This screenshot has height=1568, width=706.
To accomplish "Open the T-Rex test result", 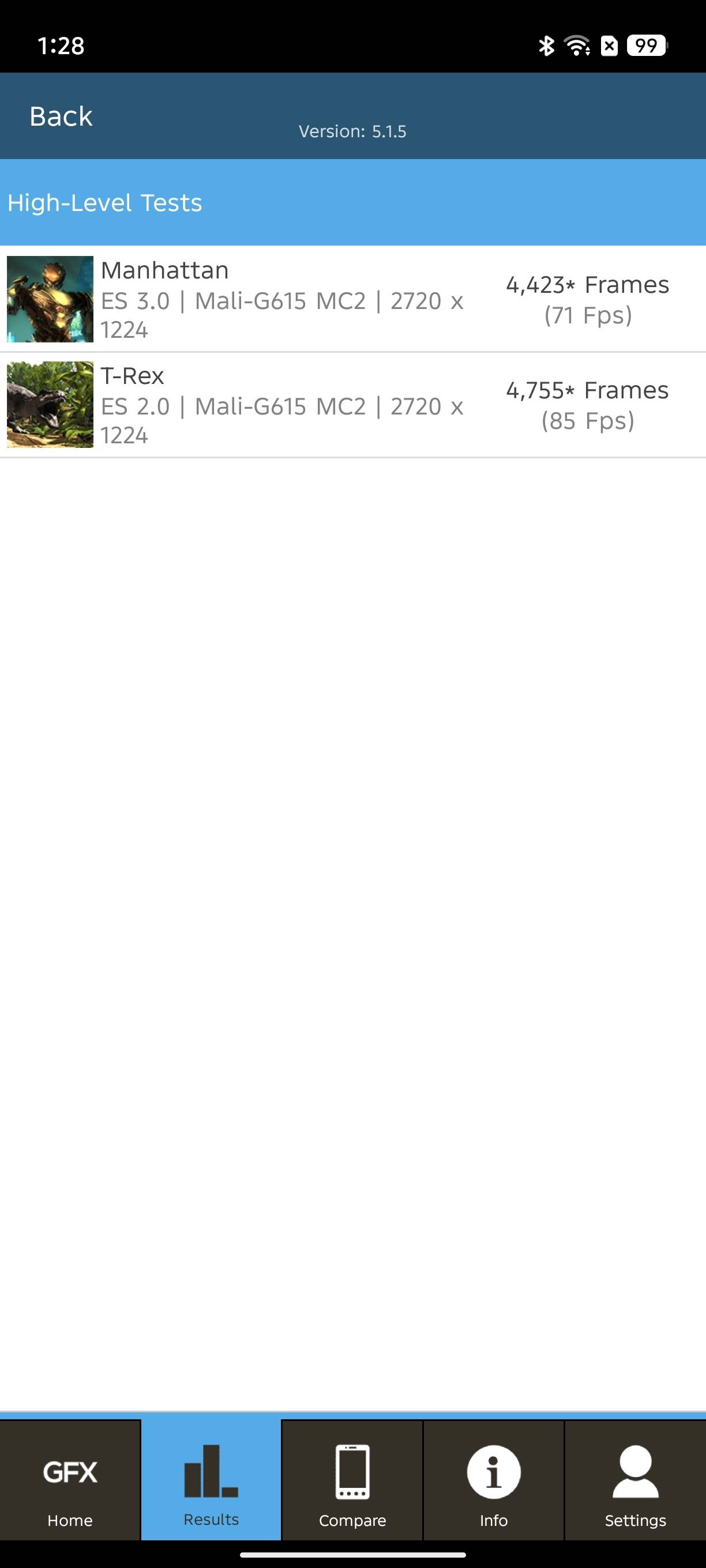I will click(x=352, y=405).
